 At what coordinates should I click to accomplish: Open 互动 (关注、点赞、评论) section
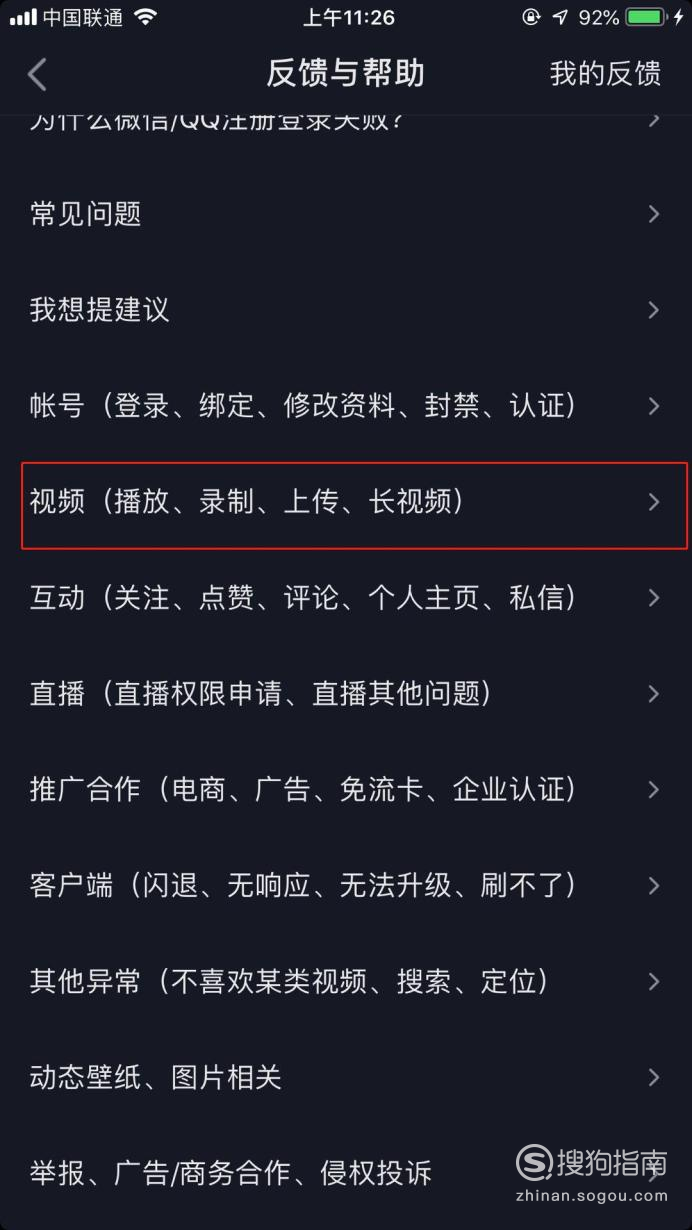[346, 598]
